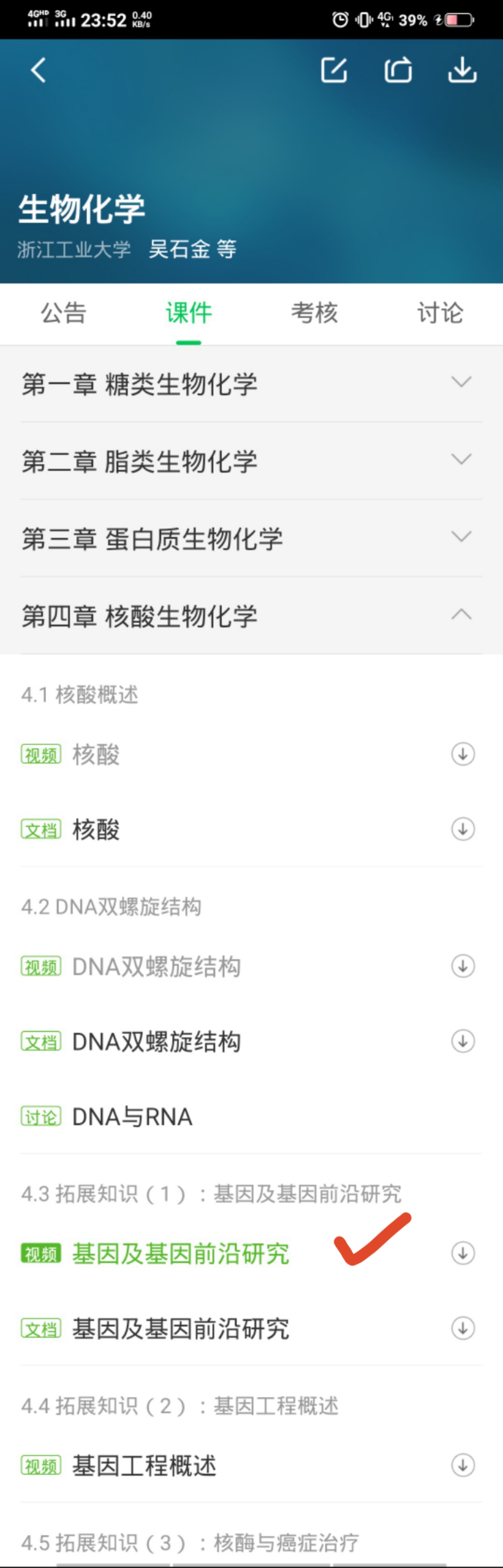Download the 核酸 document
The height and width of the screenshot is (1568, 503).
click(463, 829)
